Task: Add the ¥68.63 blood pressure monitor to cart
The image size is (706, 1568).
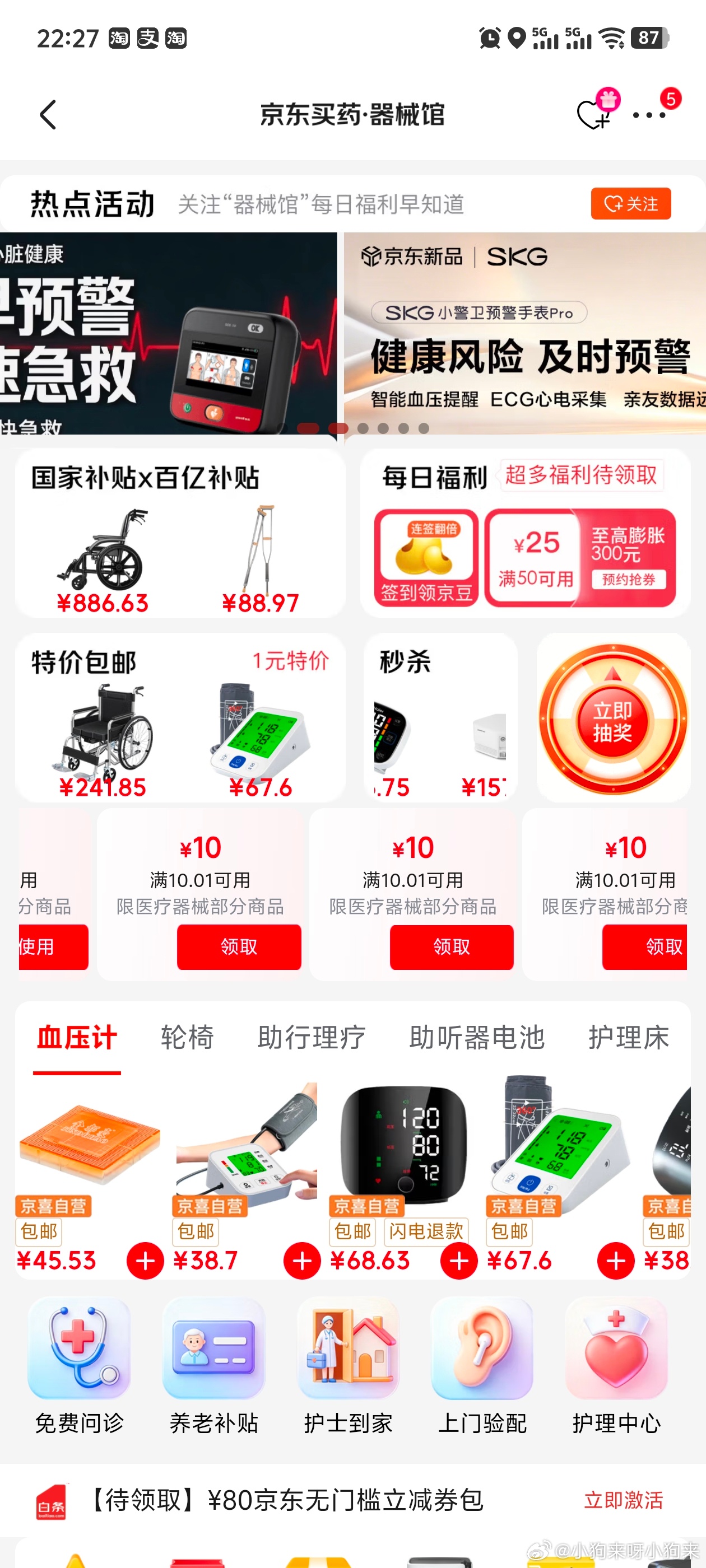Action: 459,1261
